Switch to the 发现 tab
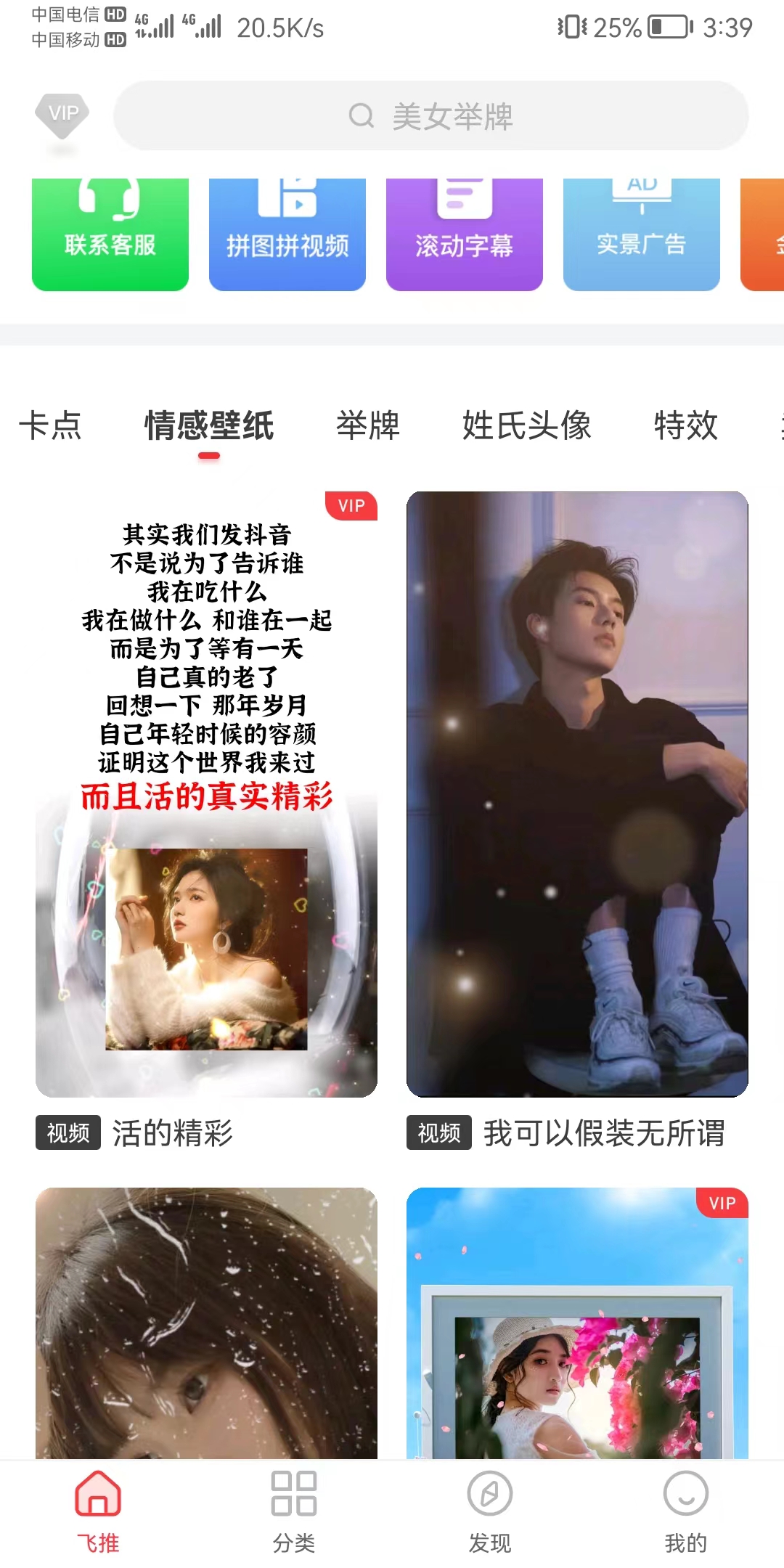Image resolution: width=784 pixels, height=1568 pixels. 490,1511
